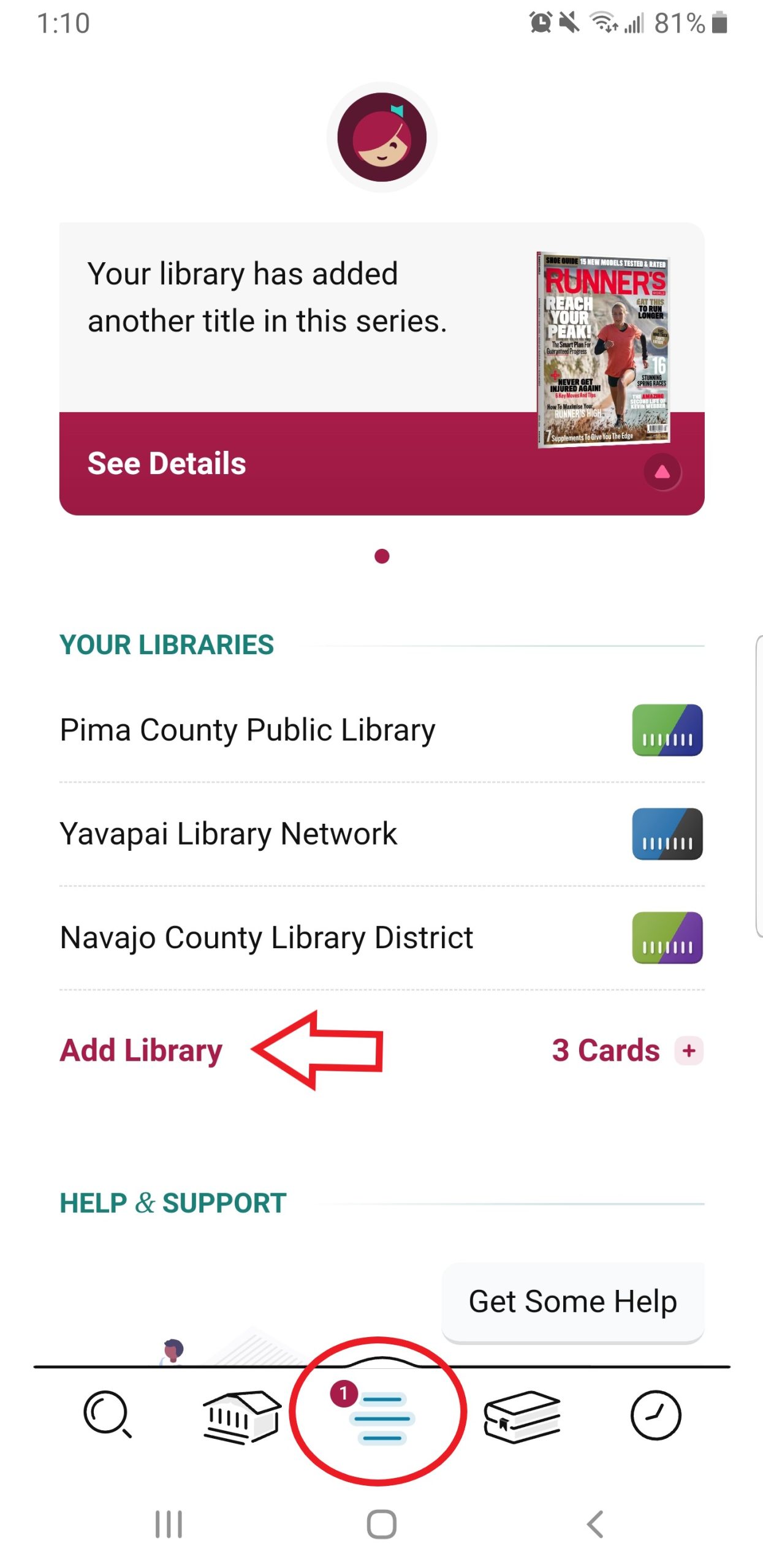Select Pima County Public Library
This screenshot has height=1568, width=763.
(x=381, y=730)
